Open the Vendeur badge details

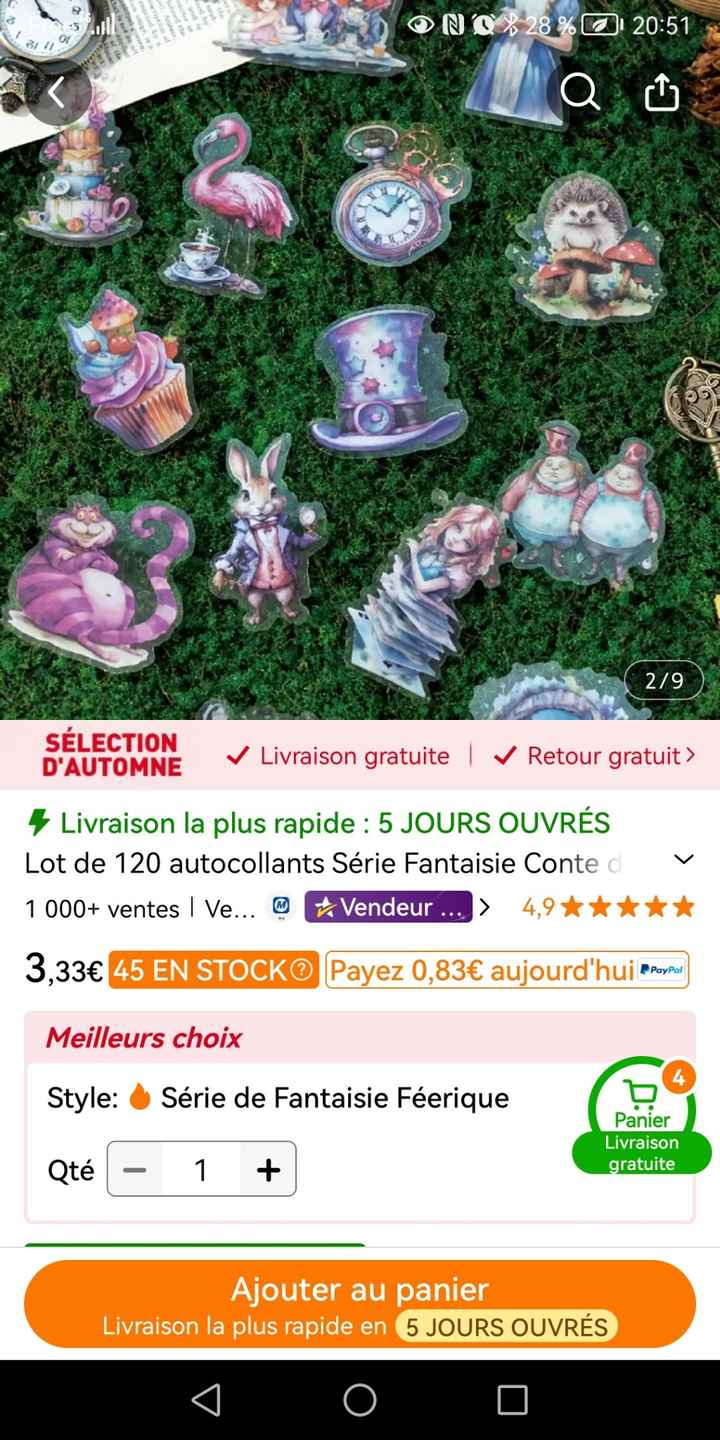(388, 907)
